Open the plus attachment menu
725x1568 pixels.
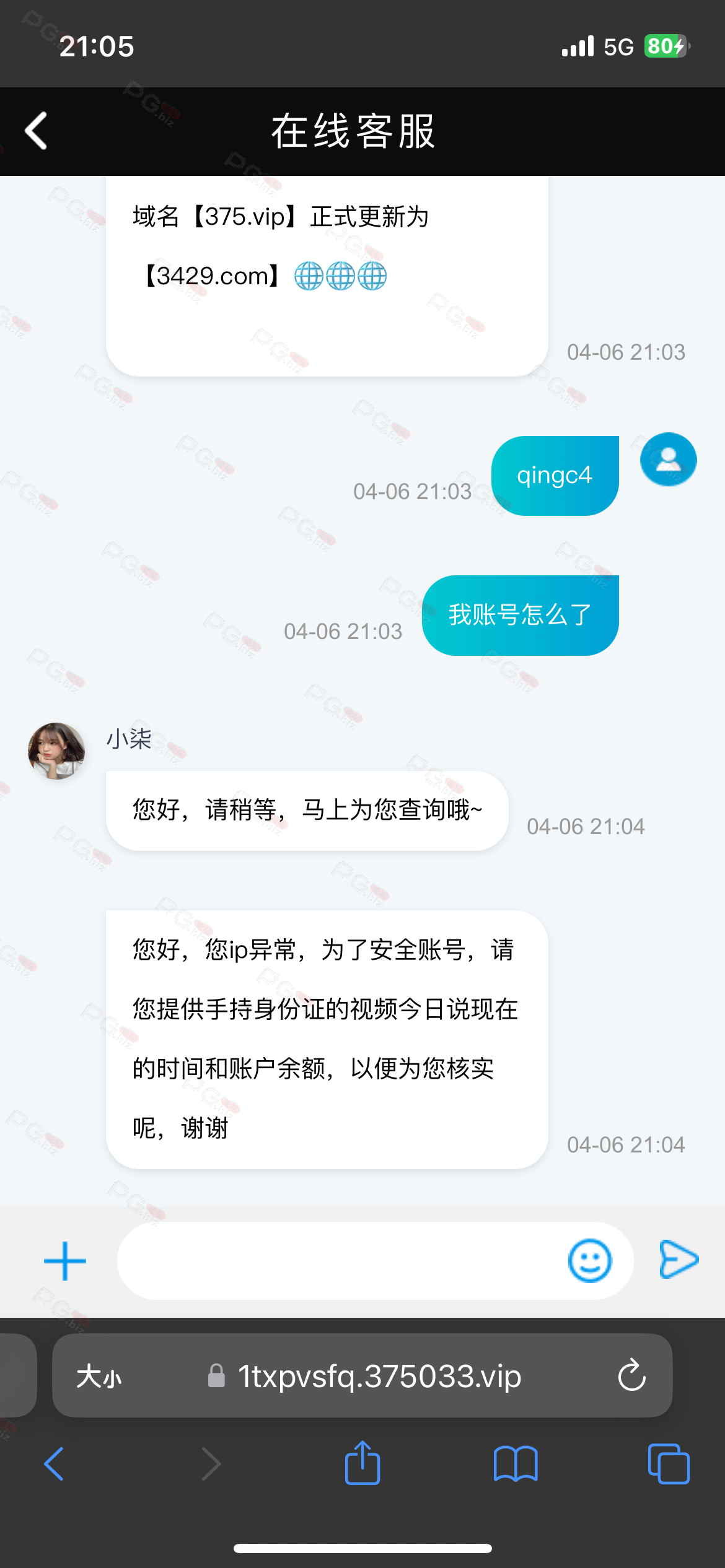coord(65,1261)
